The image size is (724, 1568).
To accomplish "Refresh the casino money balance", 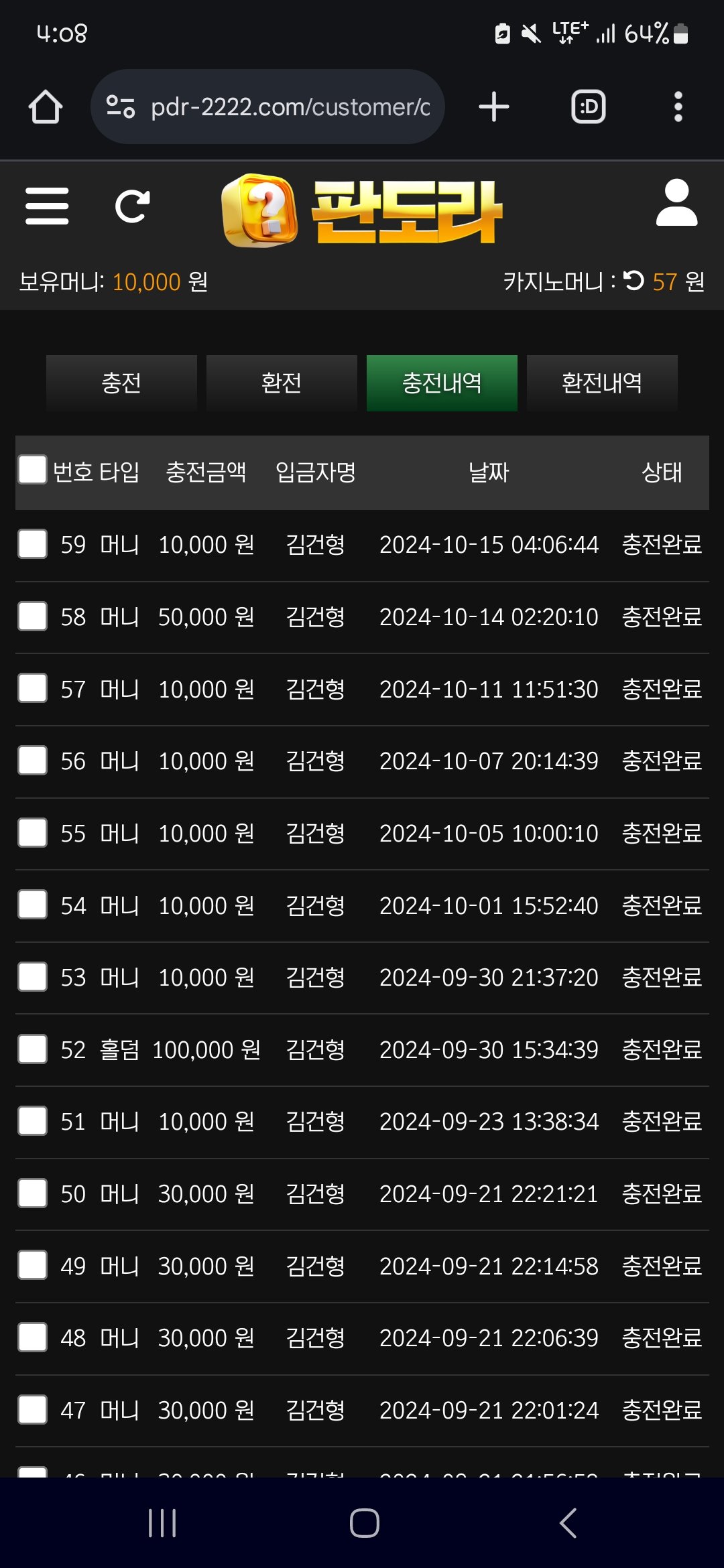I will 633,281.
